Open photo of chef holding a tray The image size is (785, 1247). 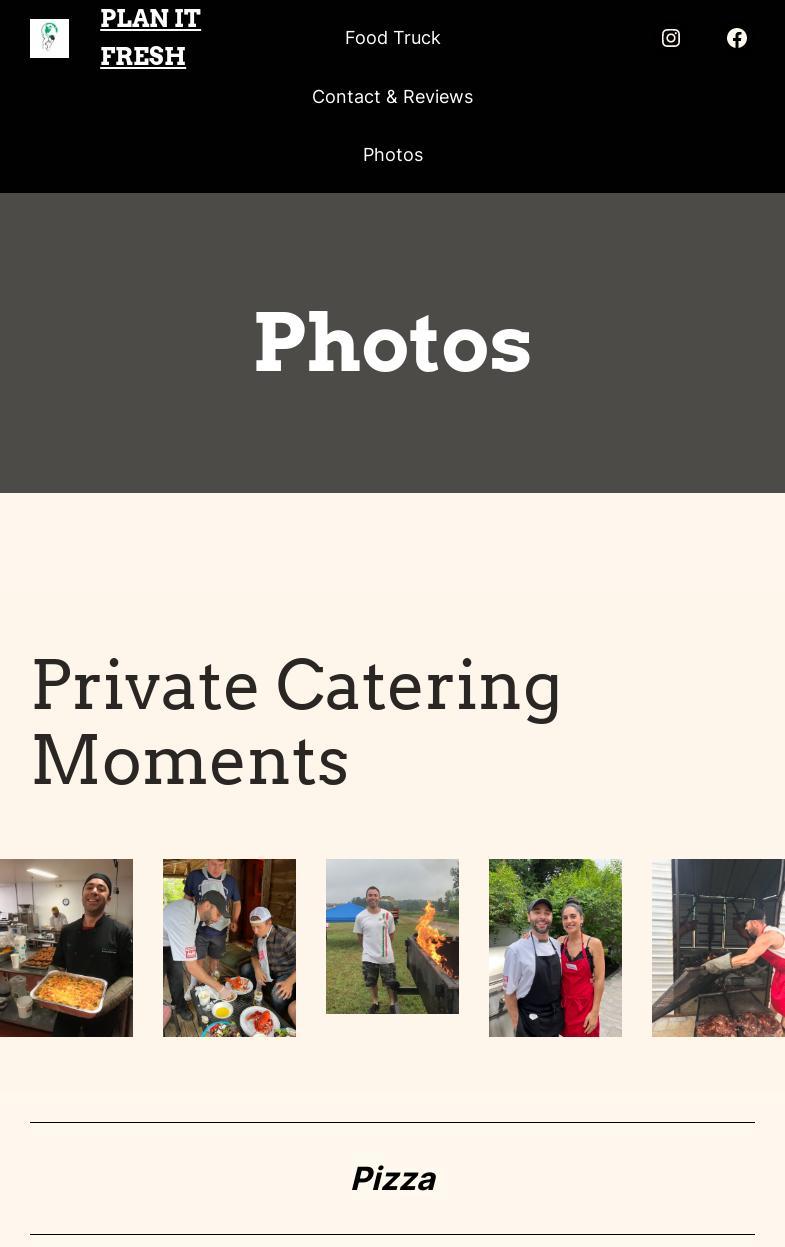[66, 947]
